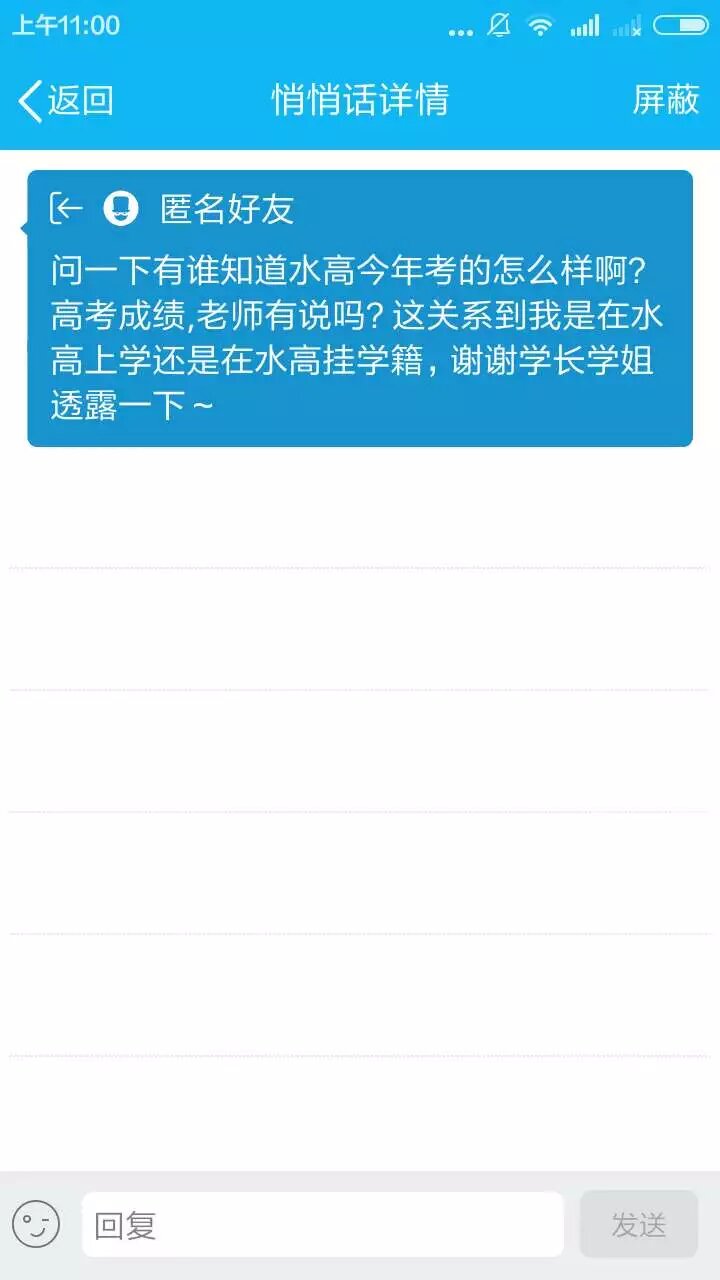The image size is (720, 1280).
Task: Go back with the 返回 button
Action: 66,100
